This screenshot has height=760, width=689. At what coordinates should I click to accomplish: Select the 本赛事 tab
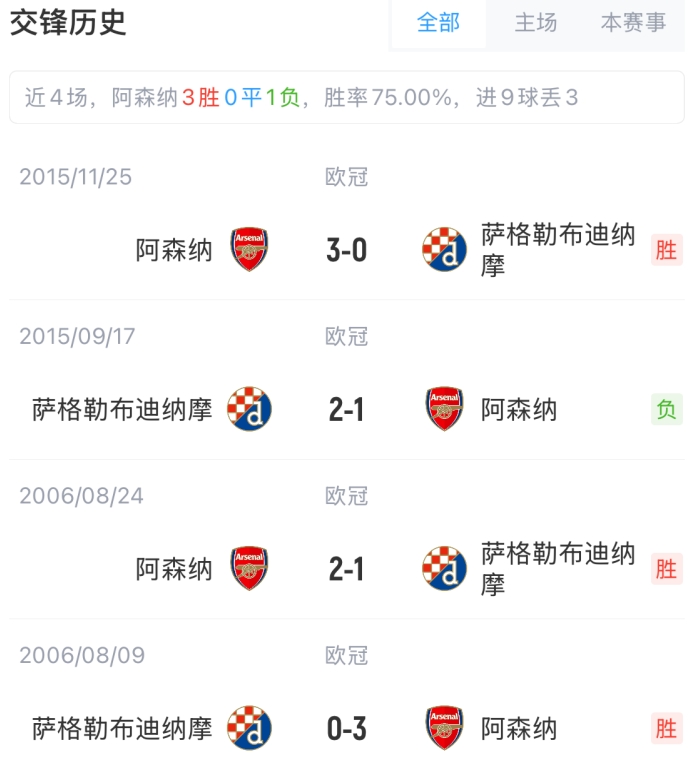click(633, 23)
